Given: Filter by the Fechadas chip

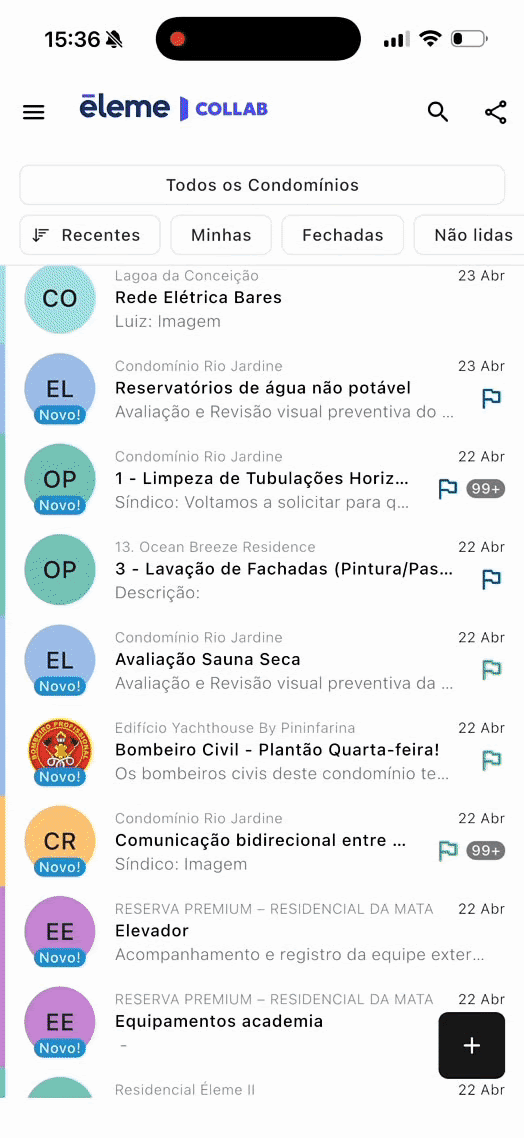Looking at the screenshot, I should point(343,235).
